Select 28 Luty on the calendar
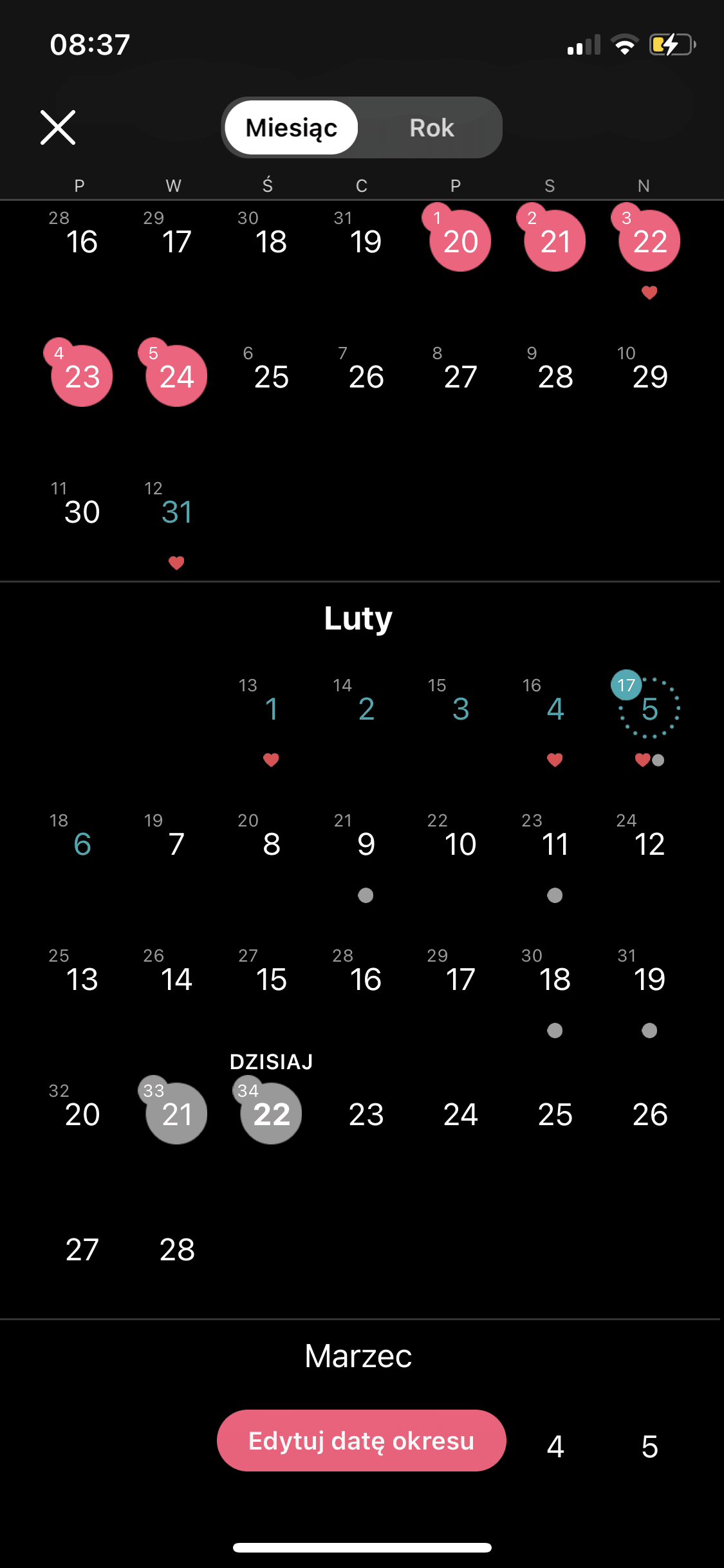Viewport: 724px width, 1568px height. click(x=176, y=1249)
